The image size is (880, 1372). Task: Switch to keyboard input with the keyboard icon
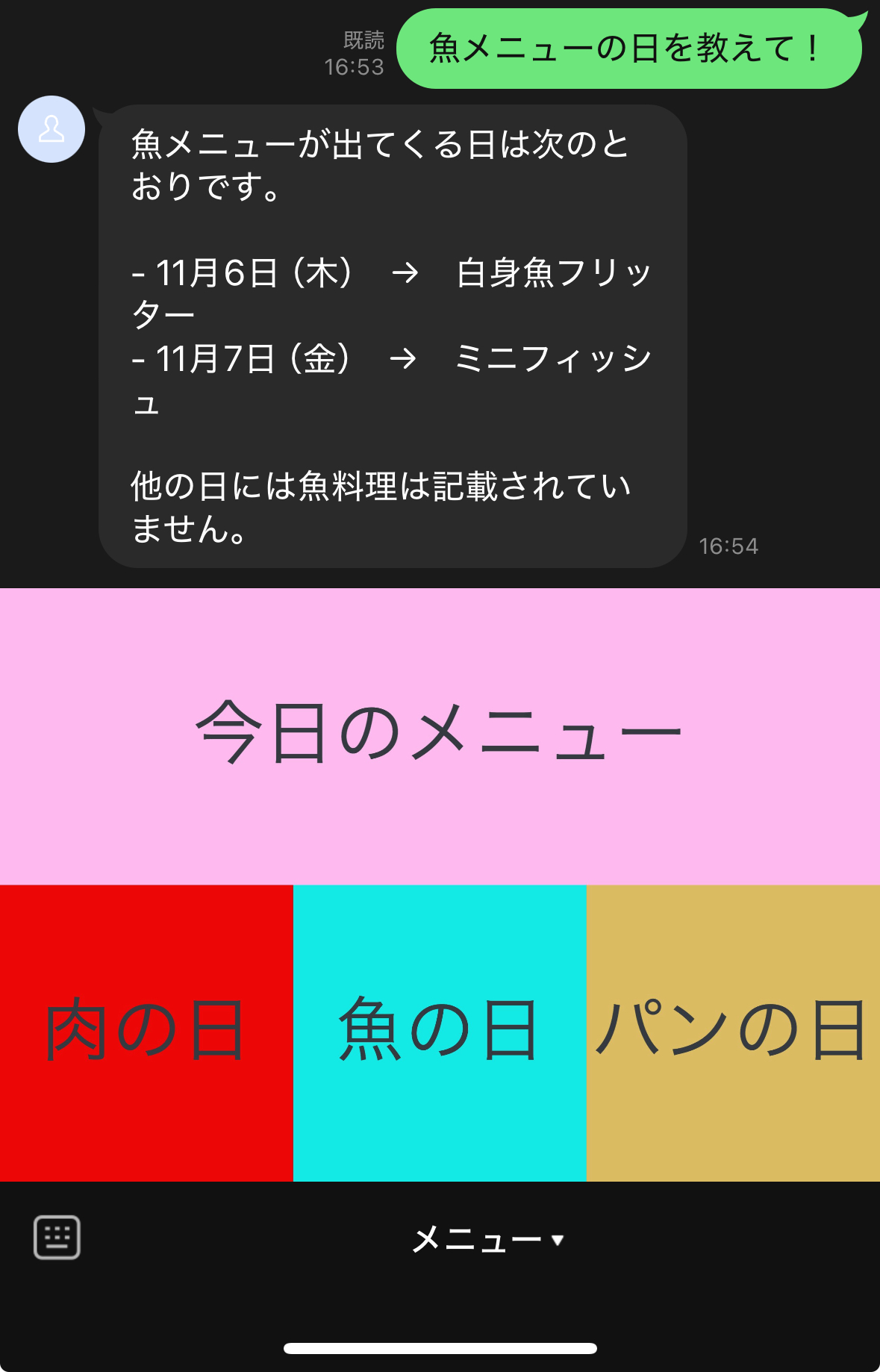(57, 1238)
